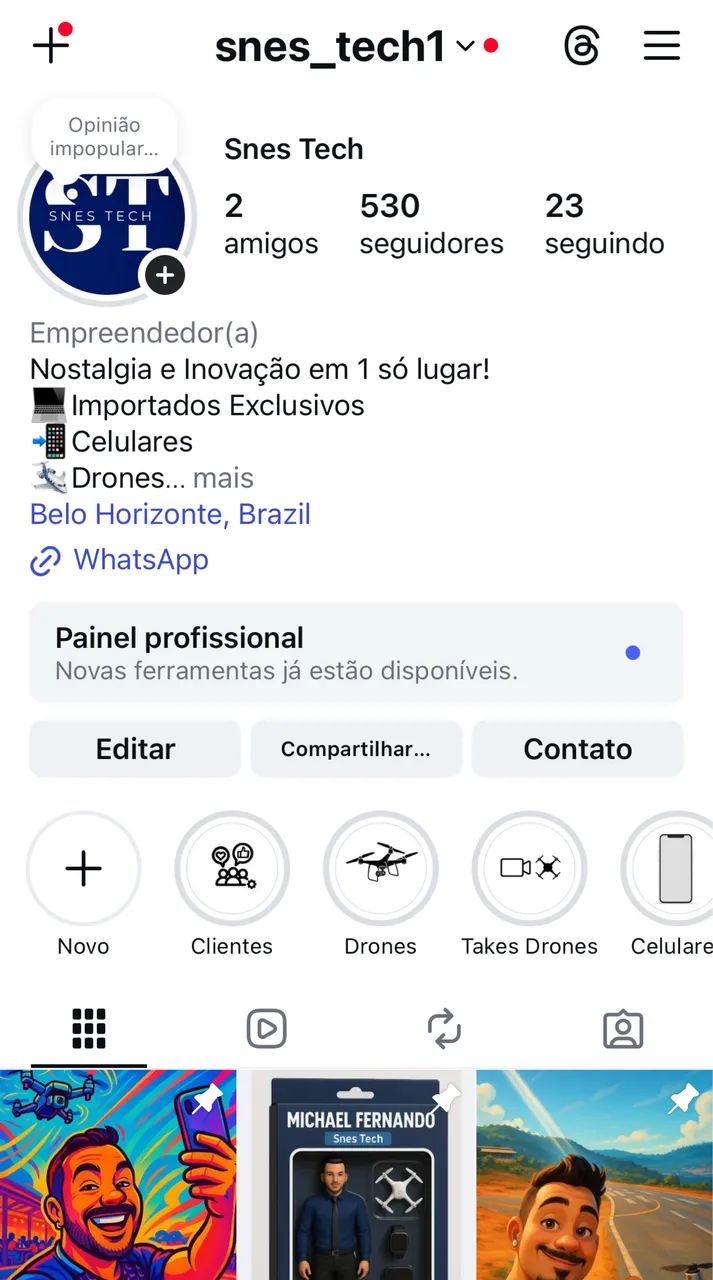713x1280 pixels.
Task: Tap the plus icon to create content
Action: tap(50, 46)
